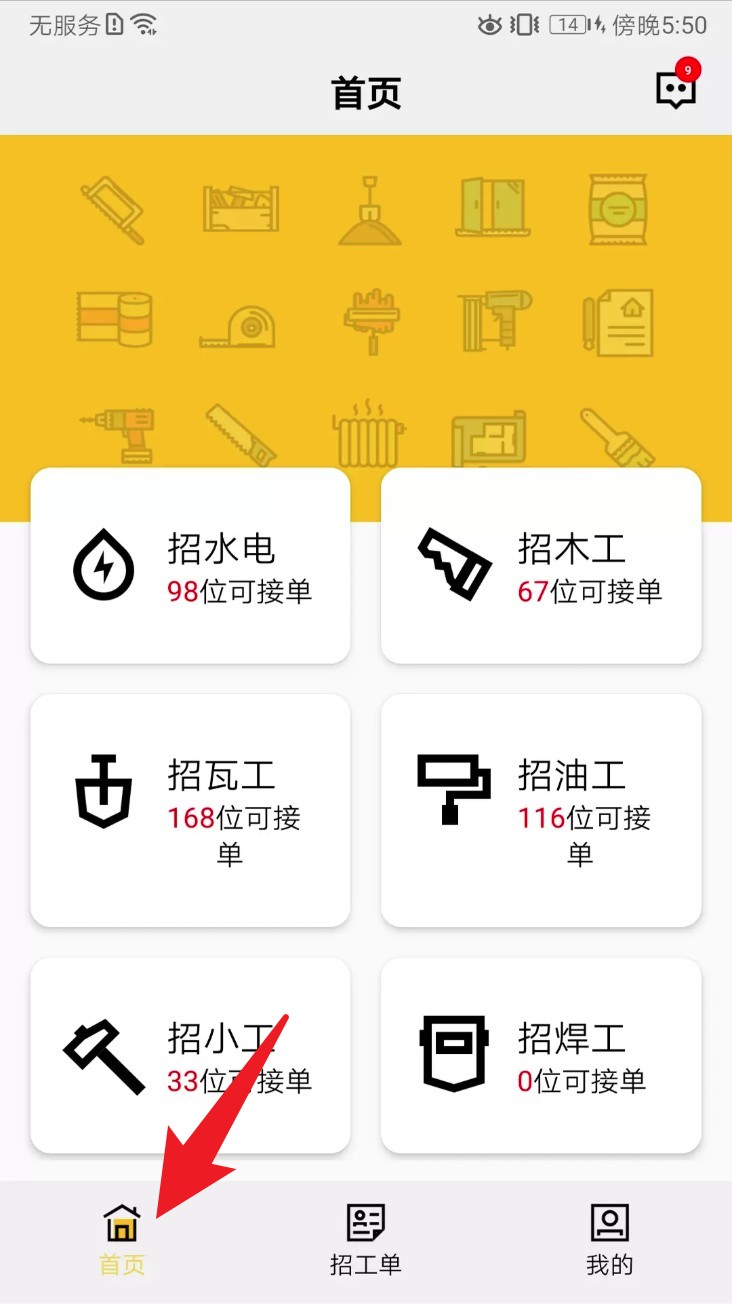Tap the eye icon in the status bar
Screen dimensions: 732x1304
pyautogui.click(x=489, y=26)
